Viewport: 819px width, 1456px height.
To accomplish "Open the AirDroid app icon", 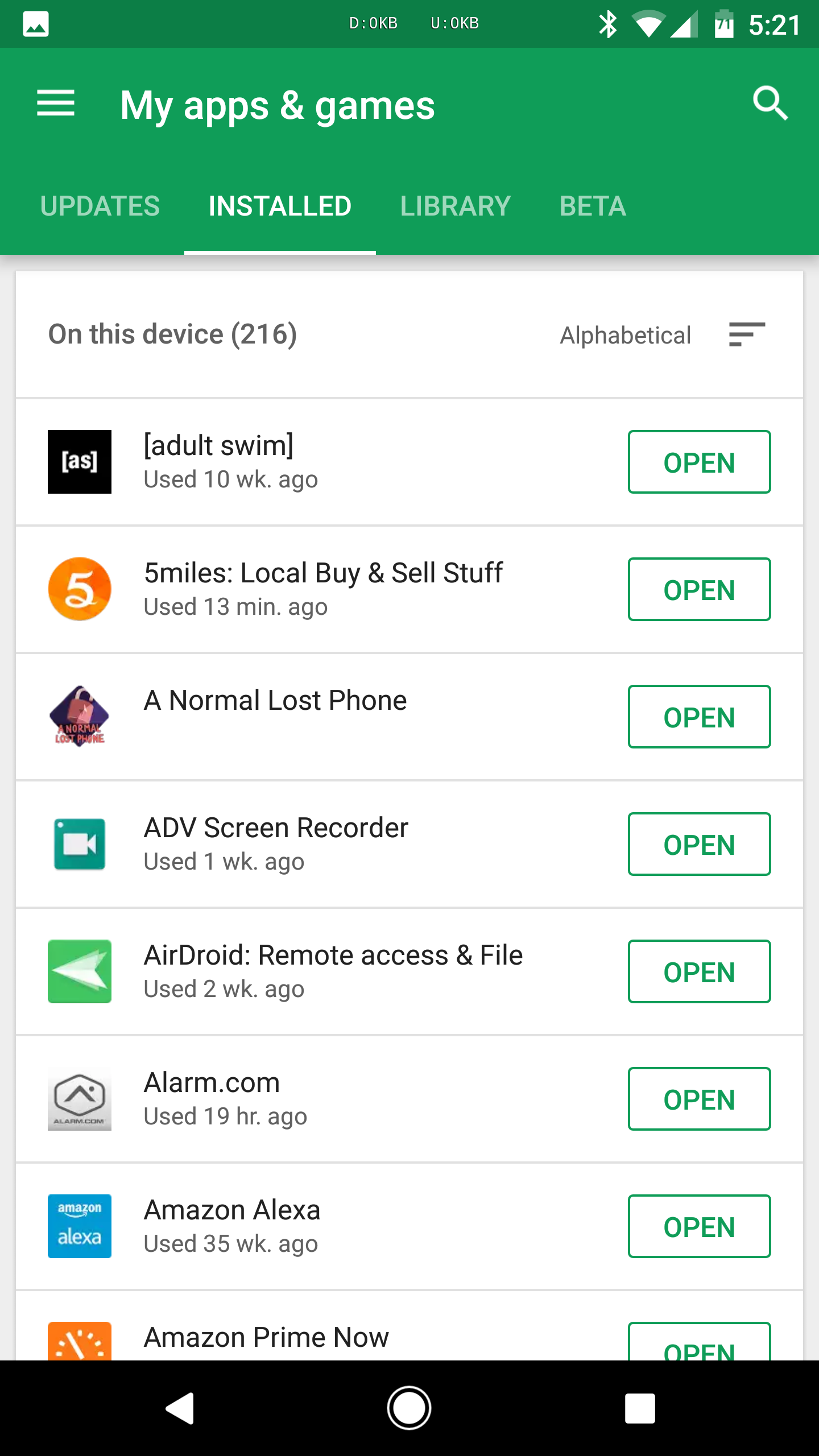I will [x=79, y=971].
